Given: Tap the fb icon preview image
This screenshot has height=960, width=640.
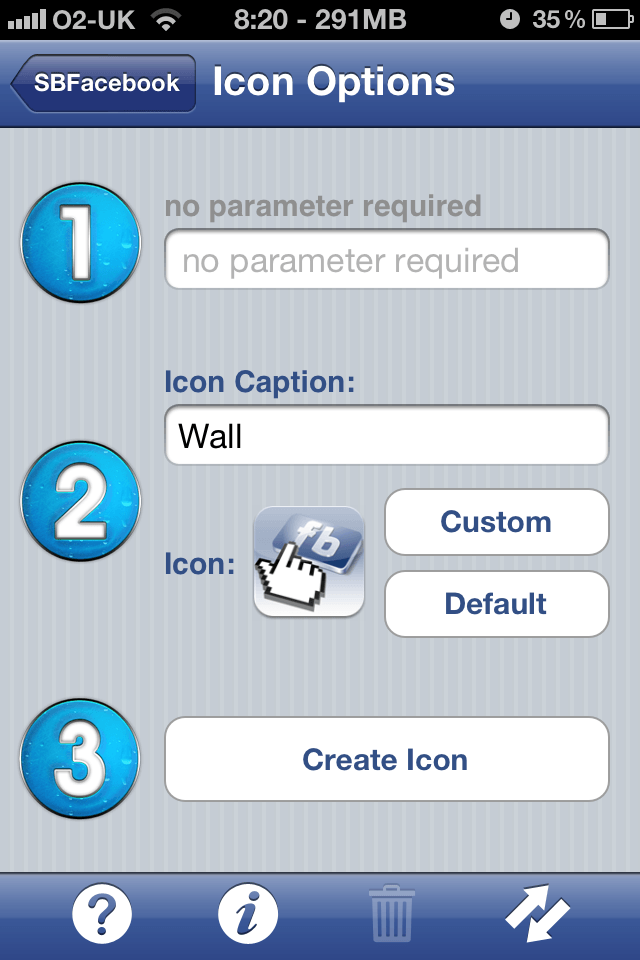Looking at the screenshot, I should (x=309, y=561).
